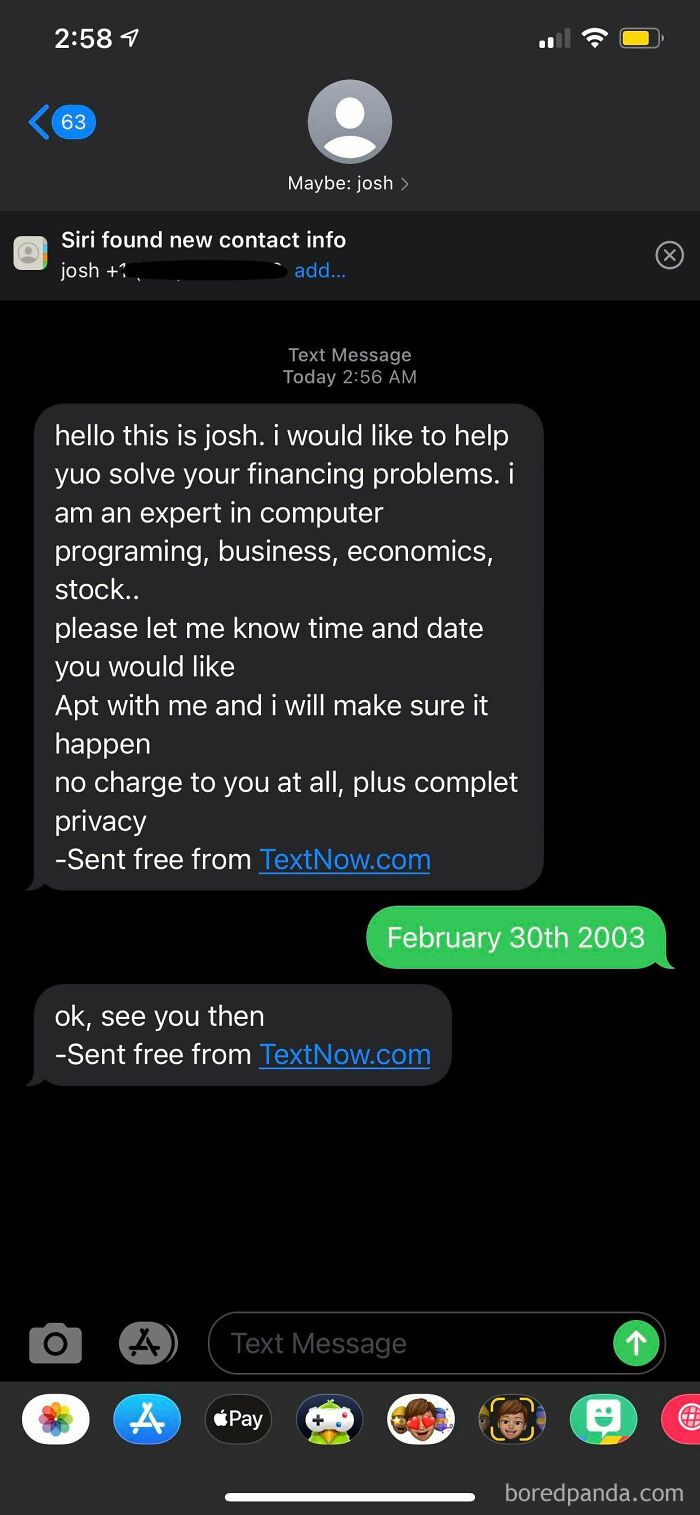Open the game controller iMessage app
Screen dimensions: 700x1515
pyautogui.click(x=329, y=1419)
